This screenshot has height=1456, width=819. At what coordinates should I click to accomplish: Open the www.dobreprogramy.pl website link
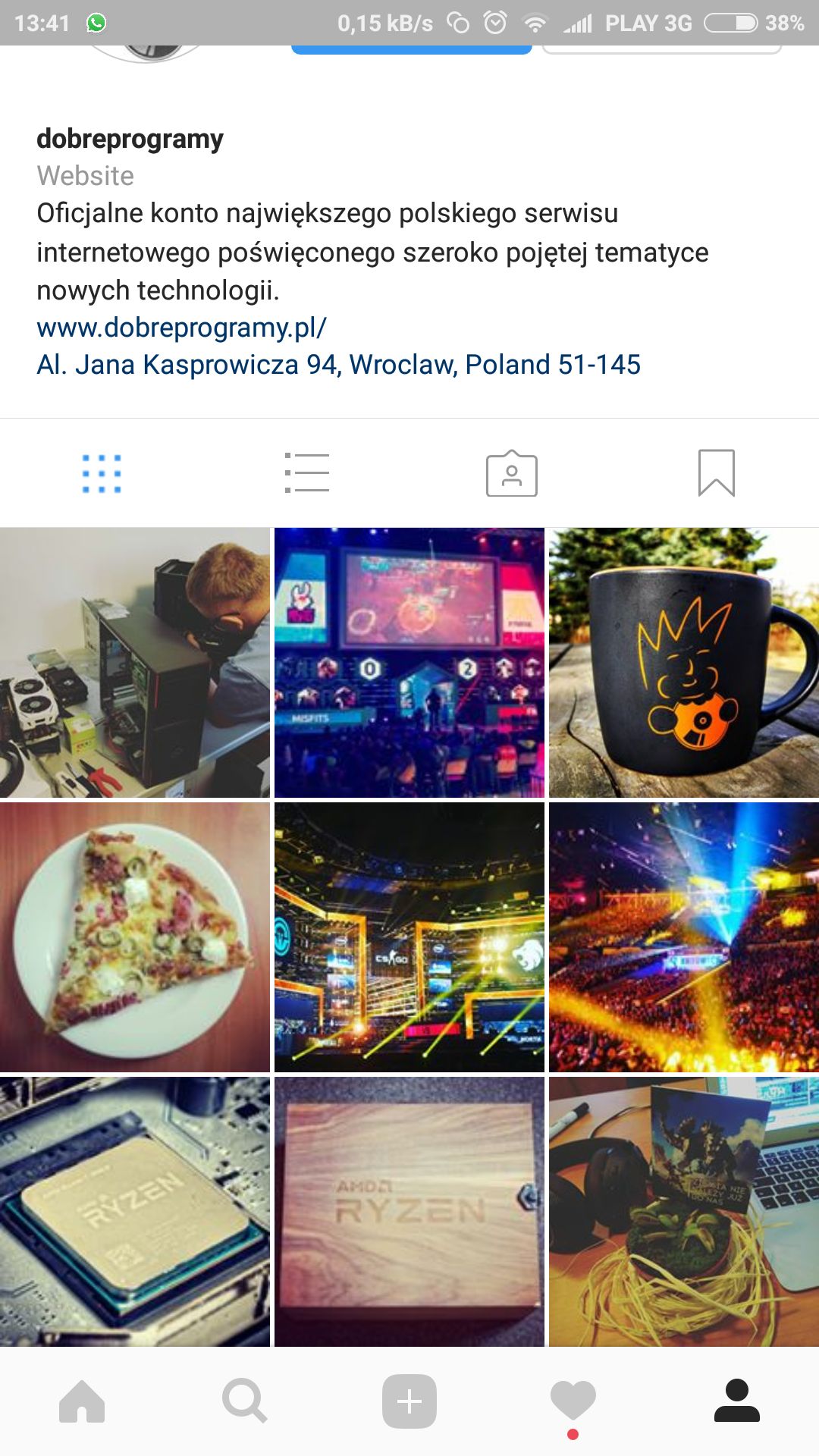[x=181, y=328]
